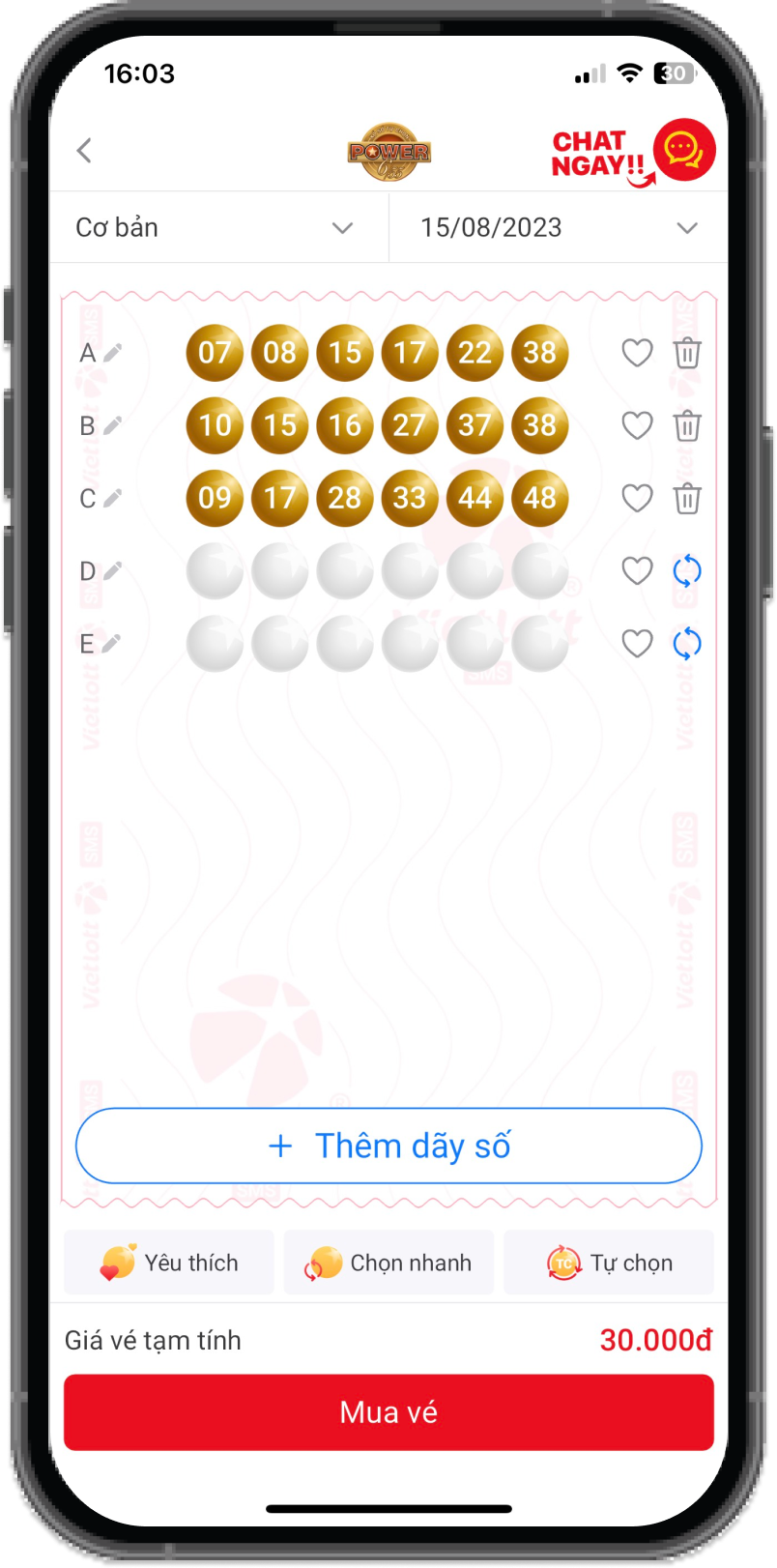This screenshot has width=777, height=1568.
Task: Go back using the back arrow
Action: coord(85,151)
